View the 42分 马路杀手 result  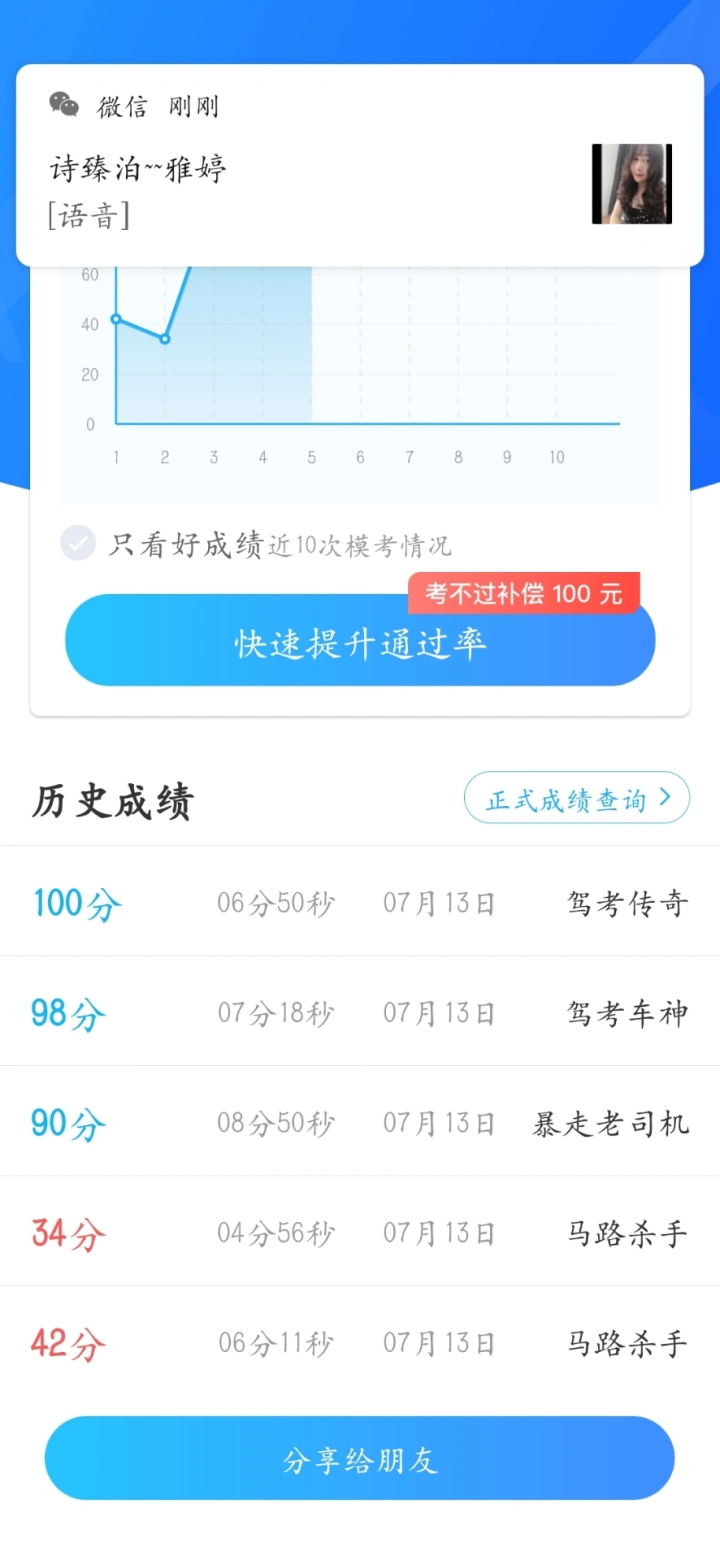click(360, 1342)
